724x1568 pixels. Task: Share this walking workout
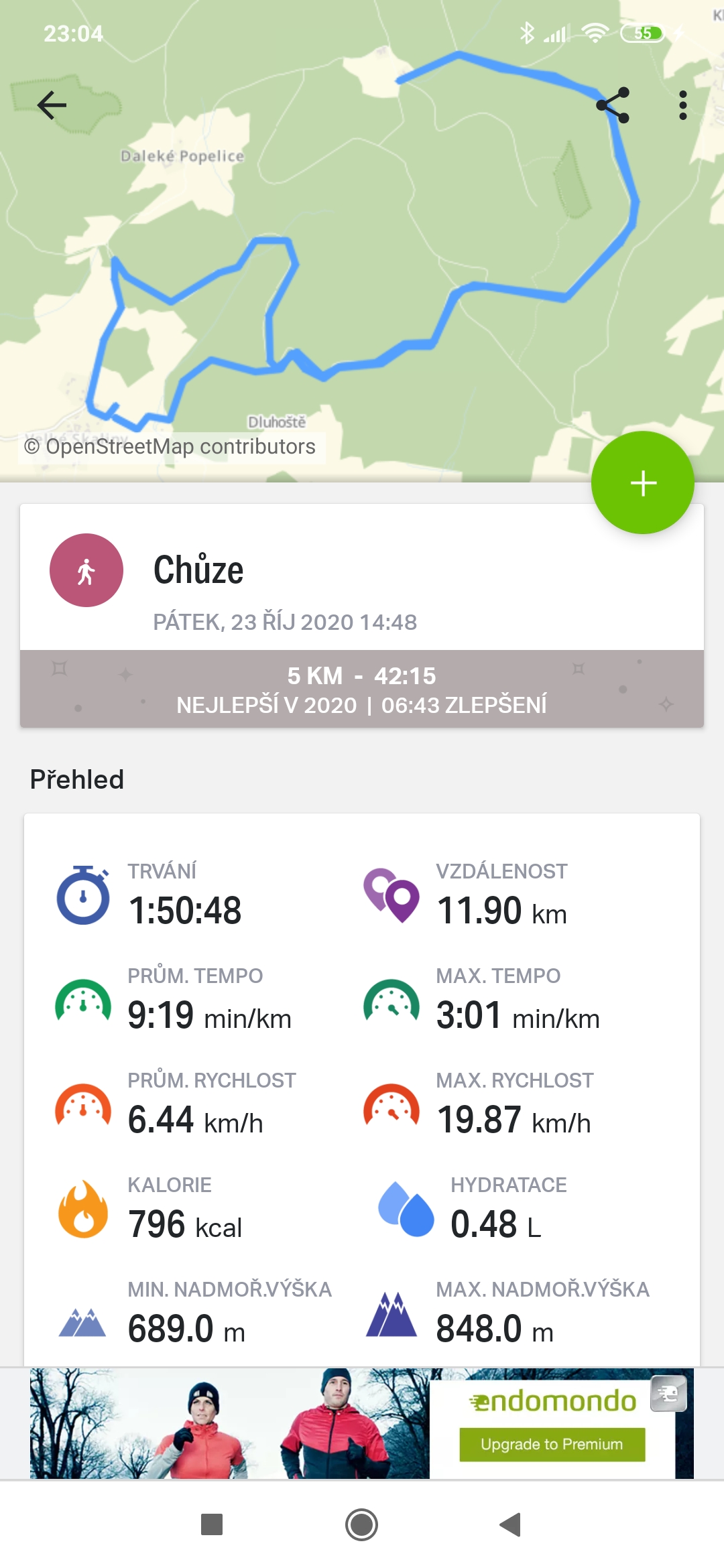[x=613, y=105]
